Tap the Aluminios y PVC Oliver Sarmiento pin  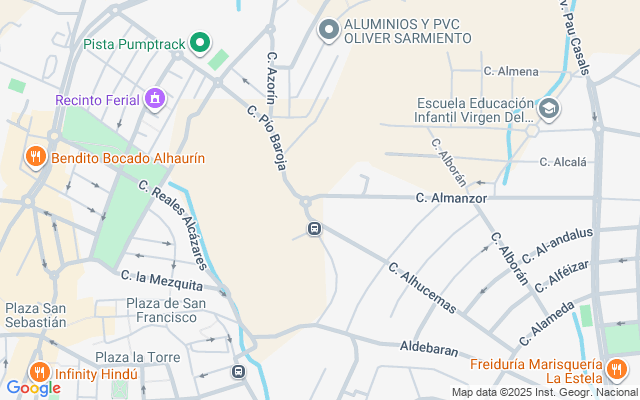pyautogui.click(x=328, y=31)
